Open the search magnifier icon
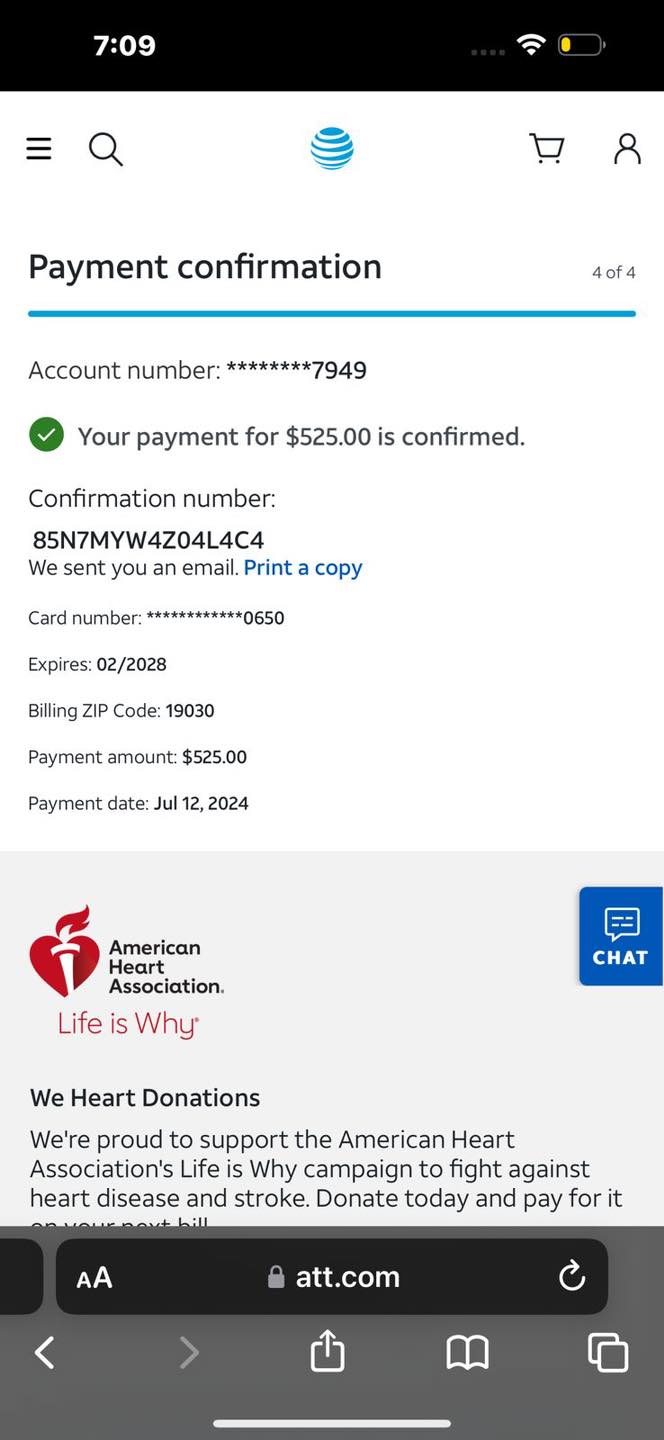The width and height of the screenshot is (664, 1440). [106, 149]
